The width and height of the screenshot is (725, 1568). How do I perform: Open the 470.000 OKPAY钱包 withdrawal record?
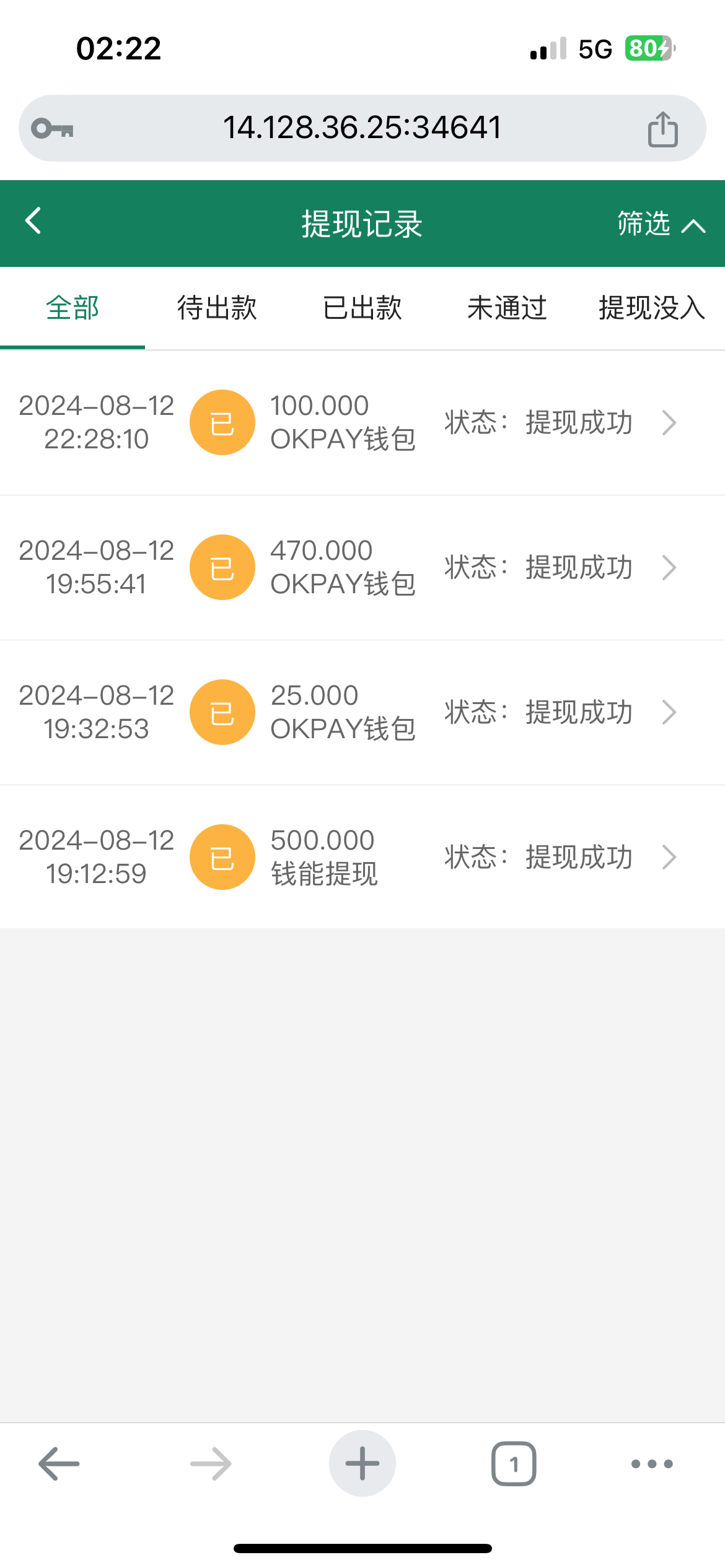362,567
